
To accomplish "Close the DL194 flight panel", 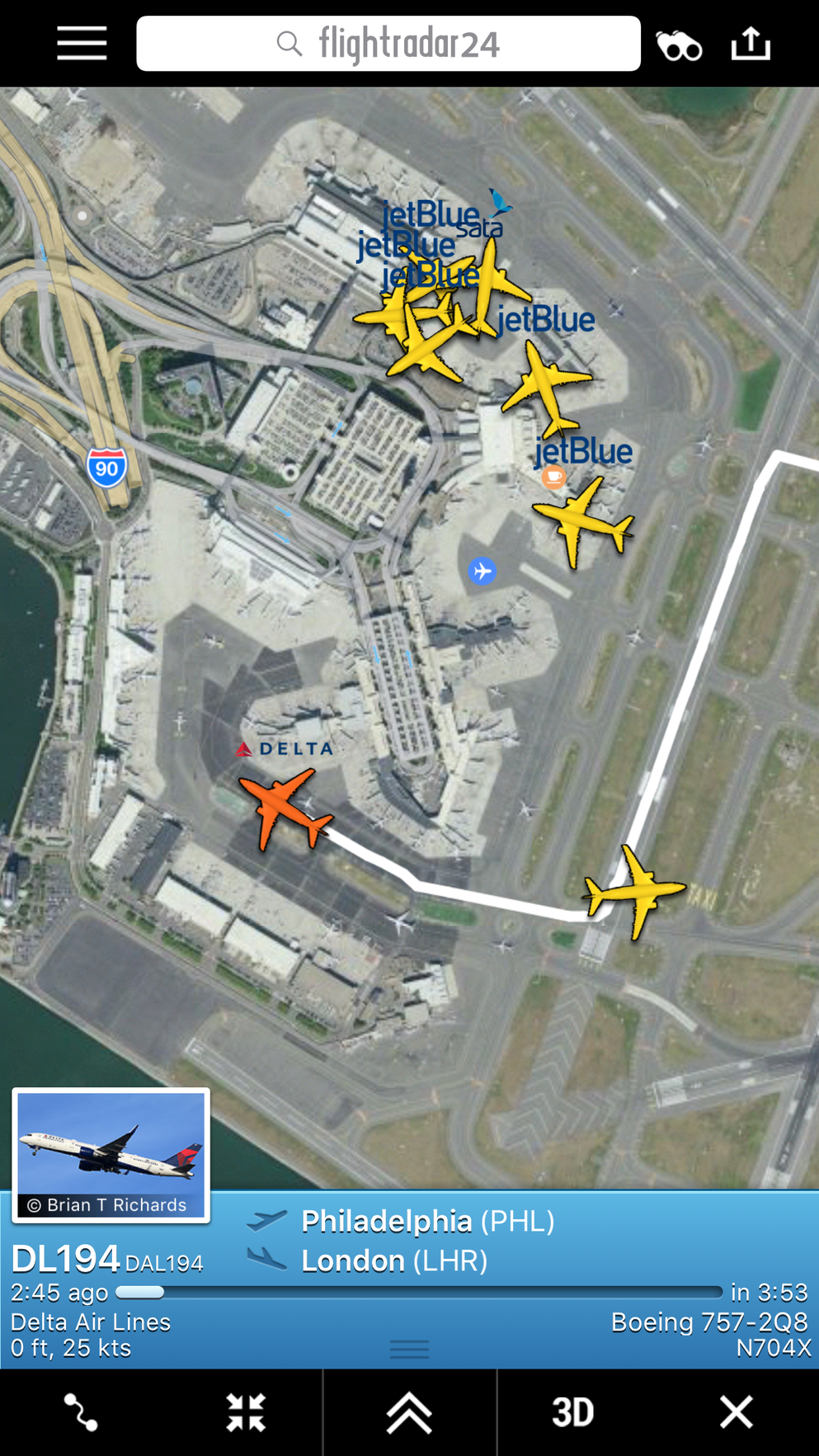I will [x=736, y=1412].
